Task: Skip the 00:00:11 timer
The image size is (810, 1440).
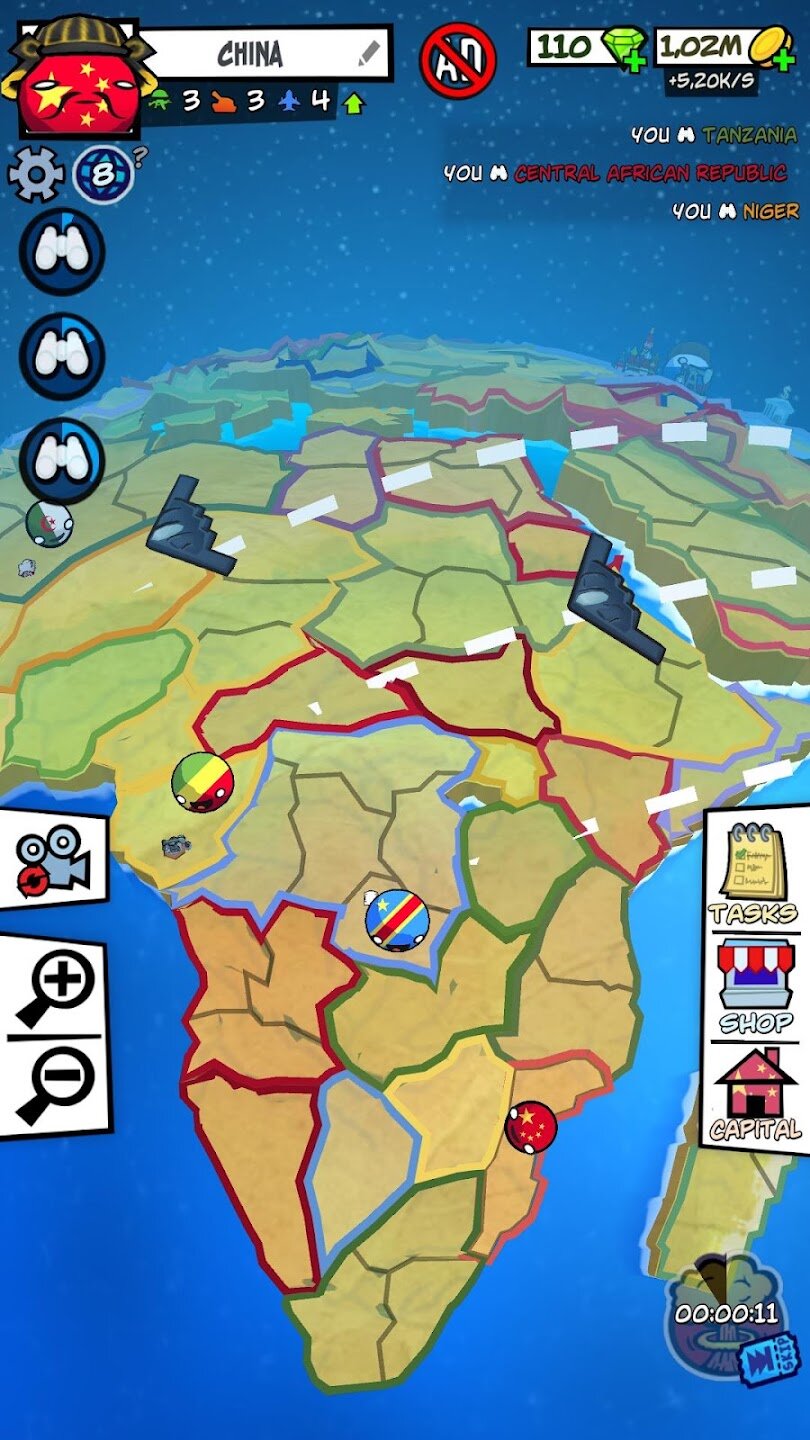Action: coord(761,1362)
